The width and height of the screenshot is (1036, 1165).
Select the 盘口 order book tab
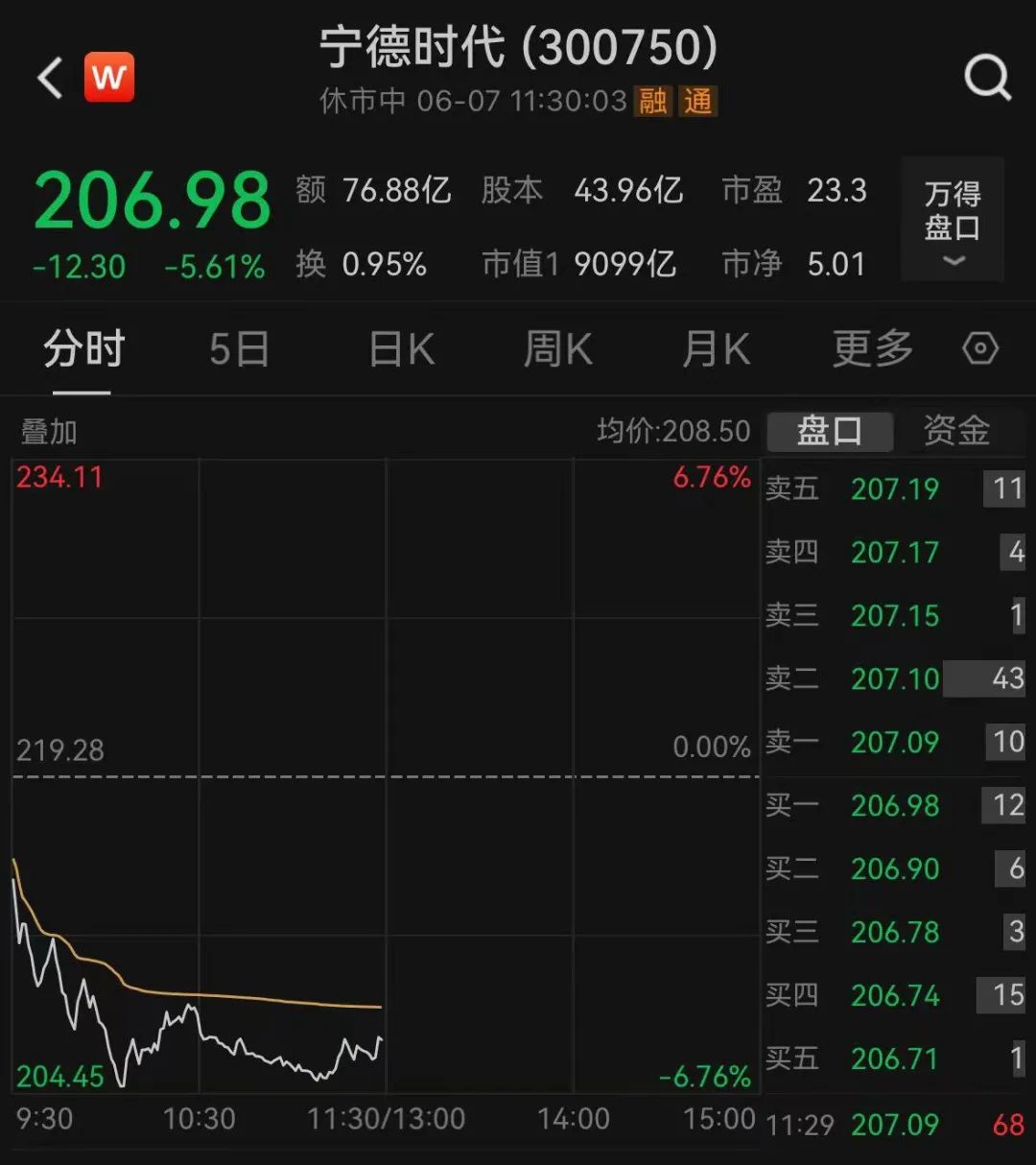tap(830, 431)
